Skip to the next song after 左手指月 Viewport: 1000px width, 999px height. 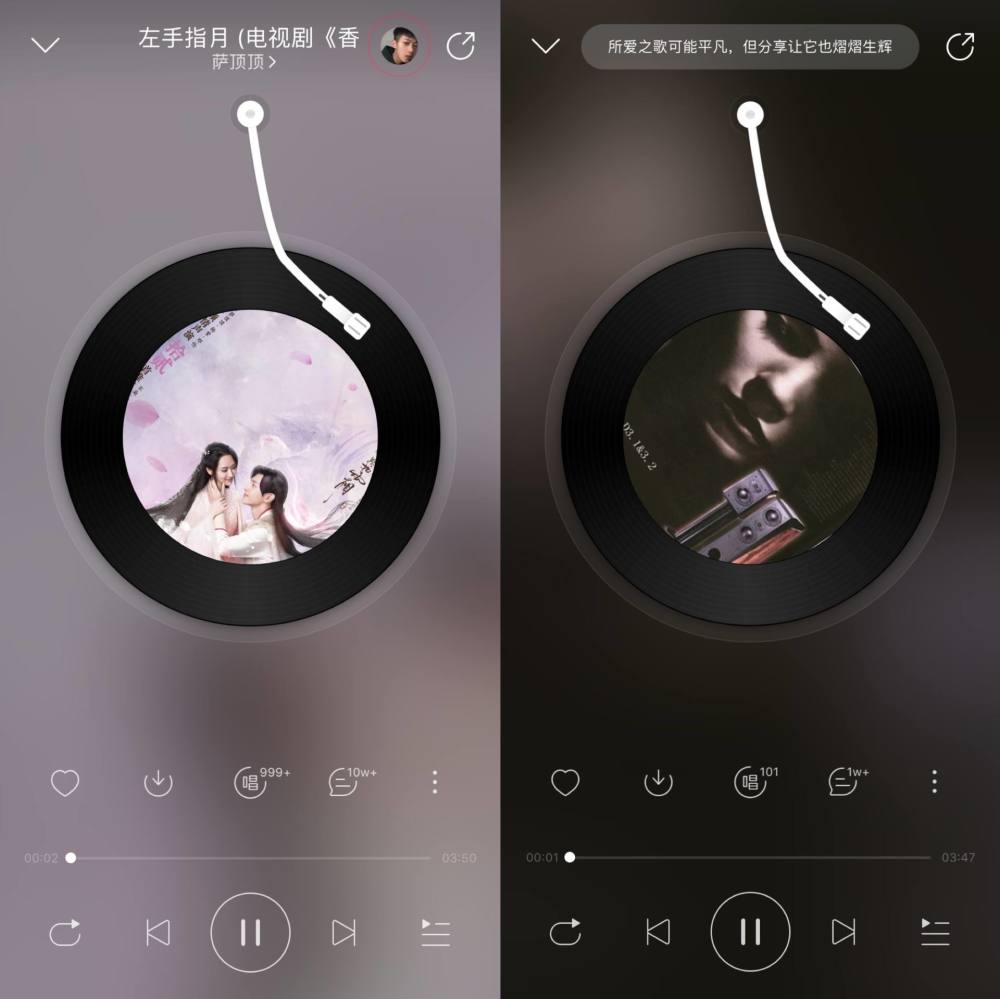pyautogui.click(x=343, y=932)
